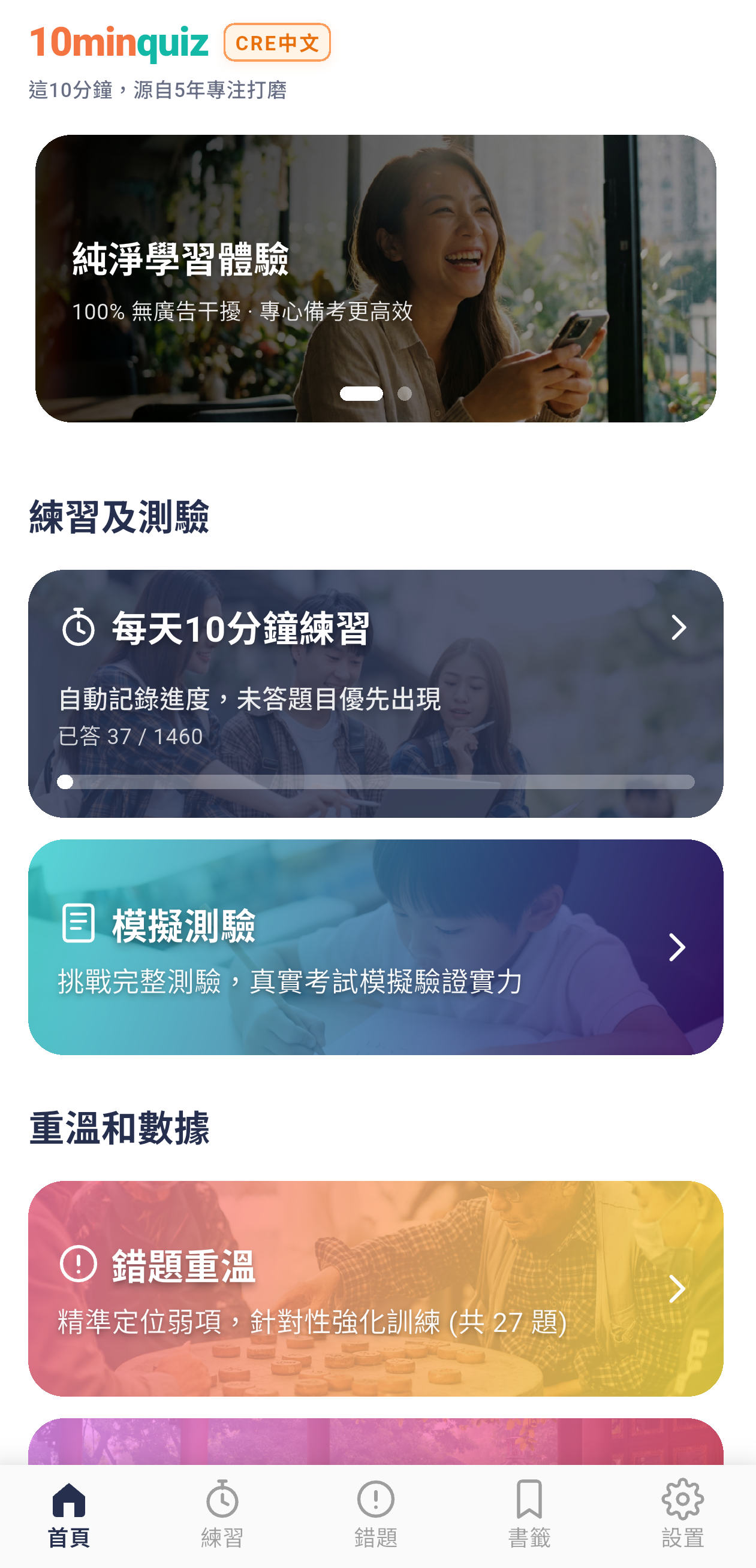The image size is (756, 1568).
Task: Open the 10minquiz logo link
Action: pyautogui.click(x=119, y=41)
